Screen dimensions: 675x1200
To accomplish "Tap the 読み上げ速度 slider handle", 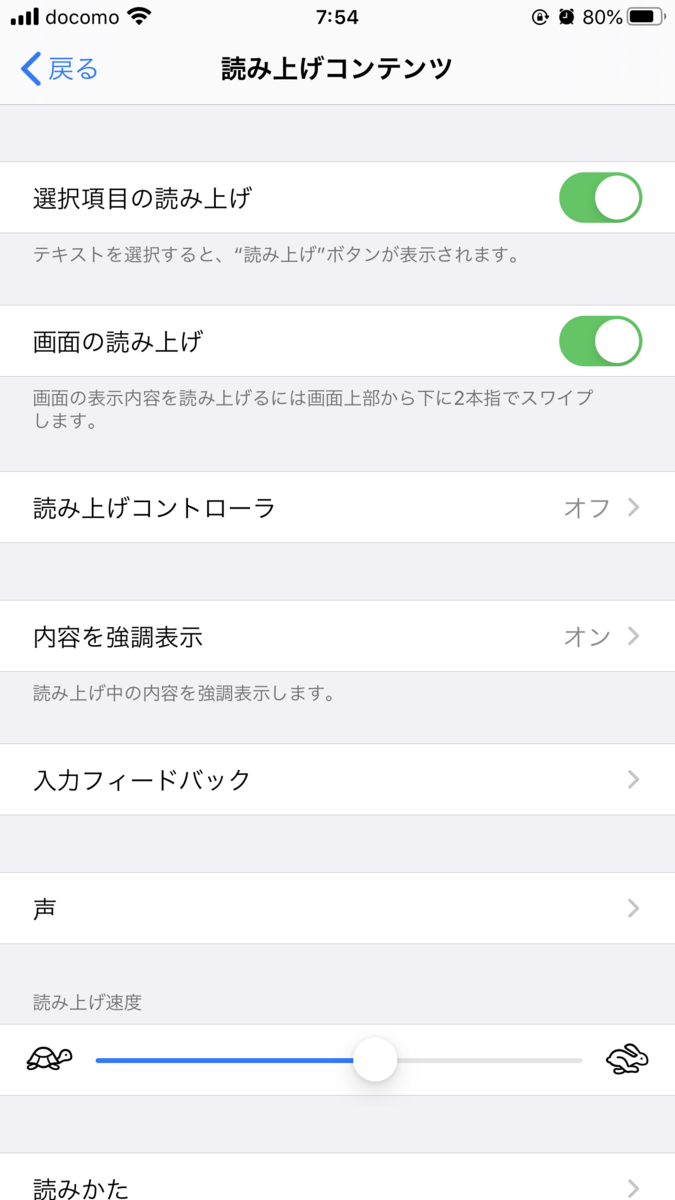I will click(x=375, y=1060).
